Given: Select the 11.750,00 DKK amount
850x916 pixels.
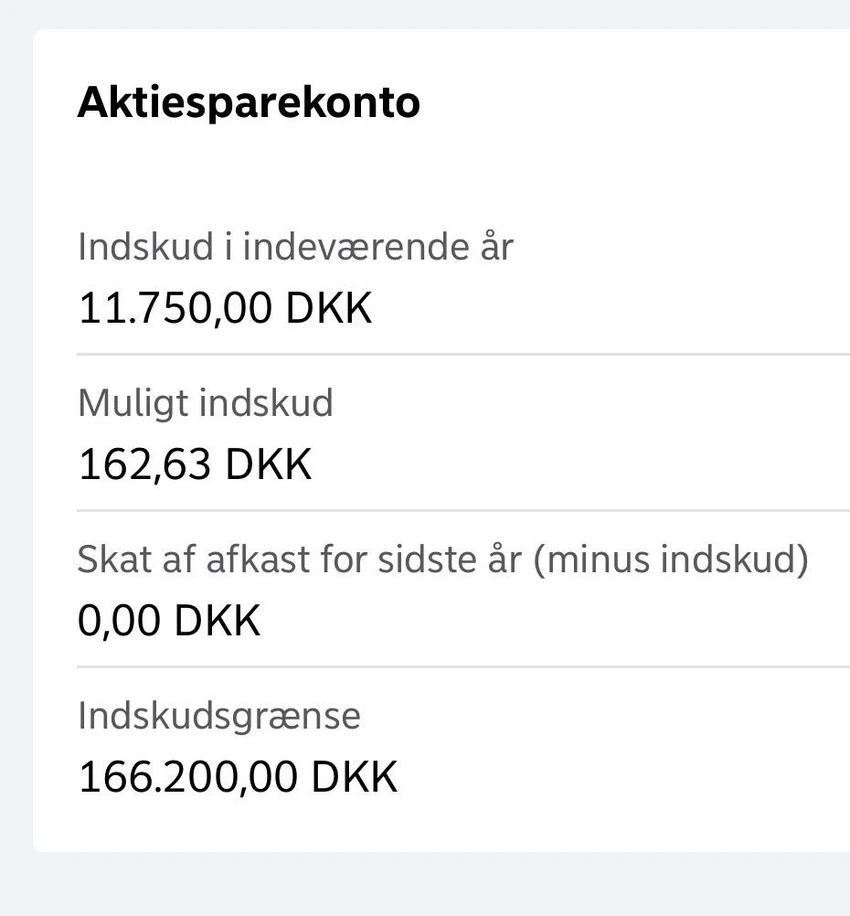Looking at the screenshot, I should 224,307.
